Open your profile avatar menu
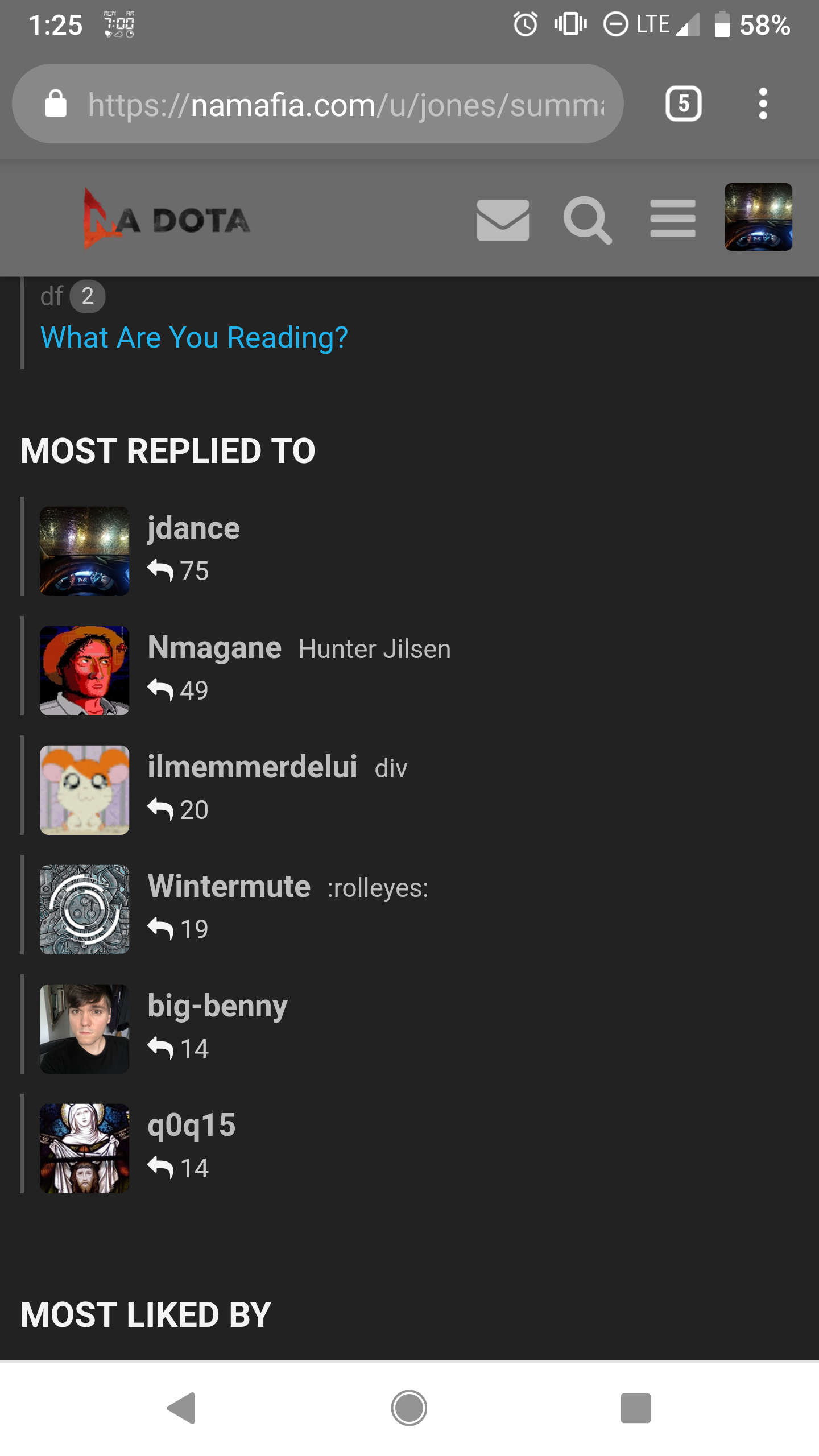The width and height of the screenshot is (819, 1456). [x=758, y=217]
